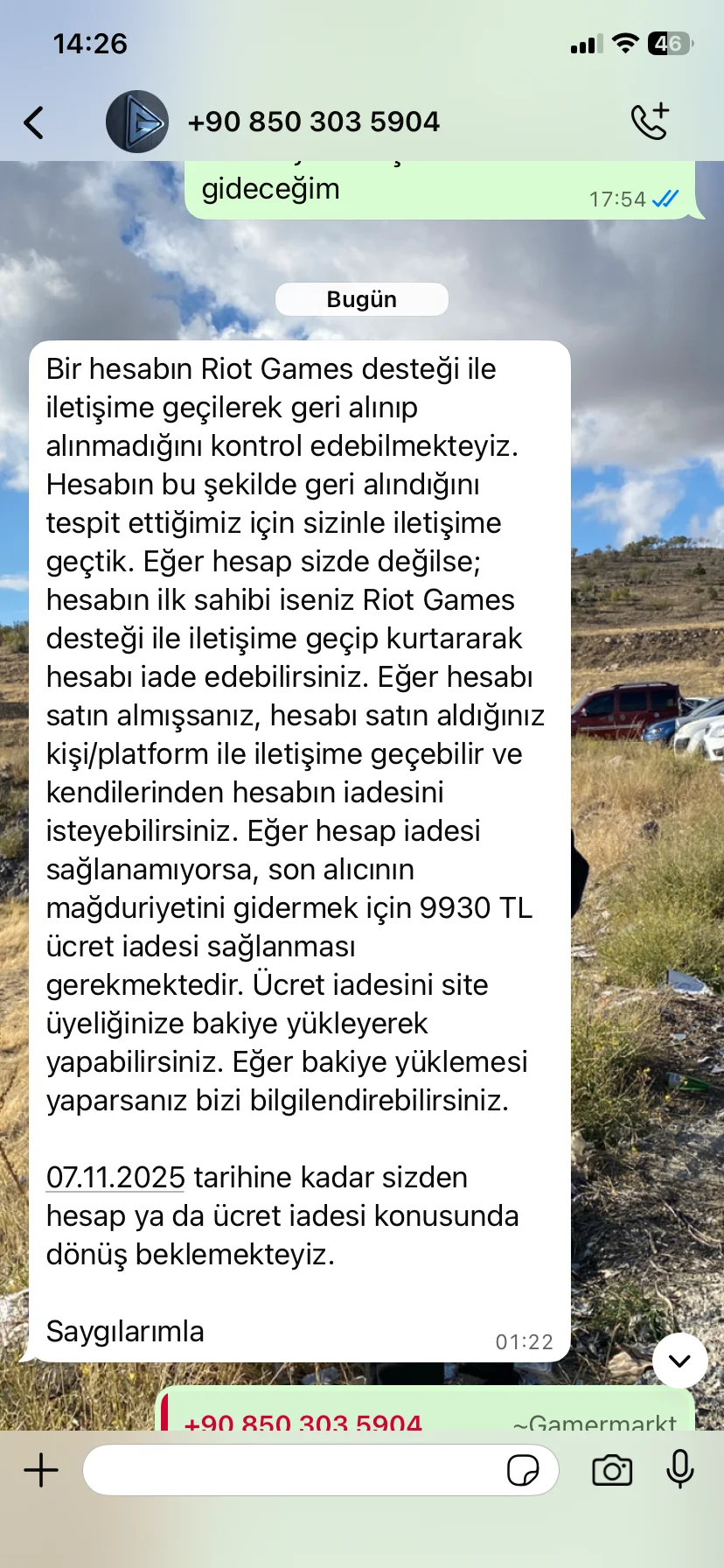Go back to the chat list

click(33, 122)
